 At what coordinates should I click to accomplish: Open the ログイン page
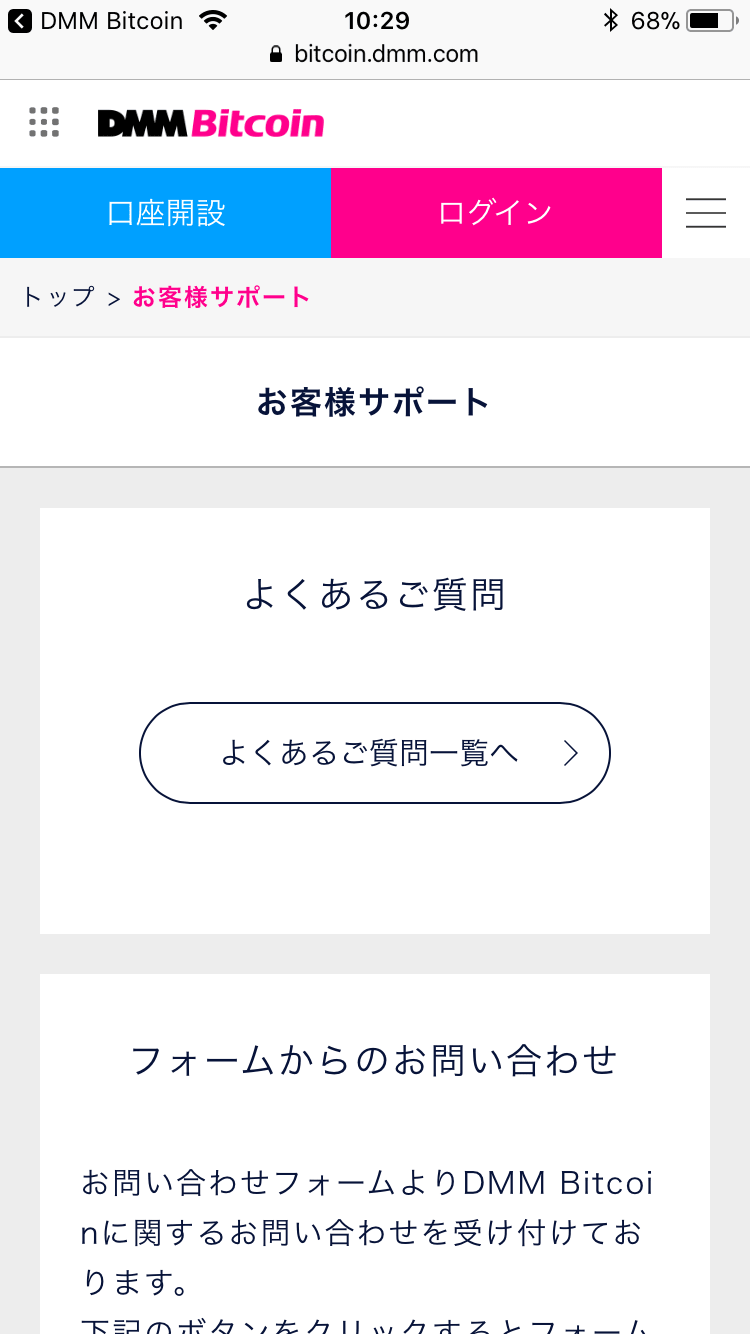click(496, 213)
